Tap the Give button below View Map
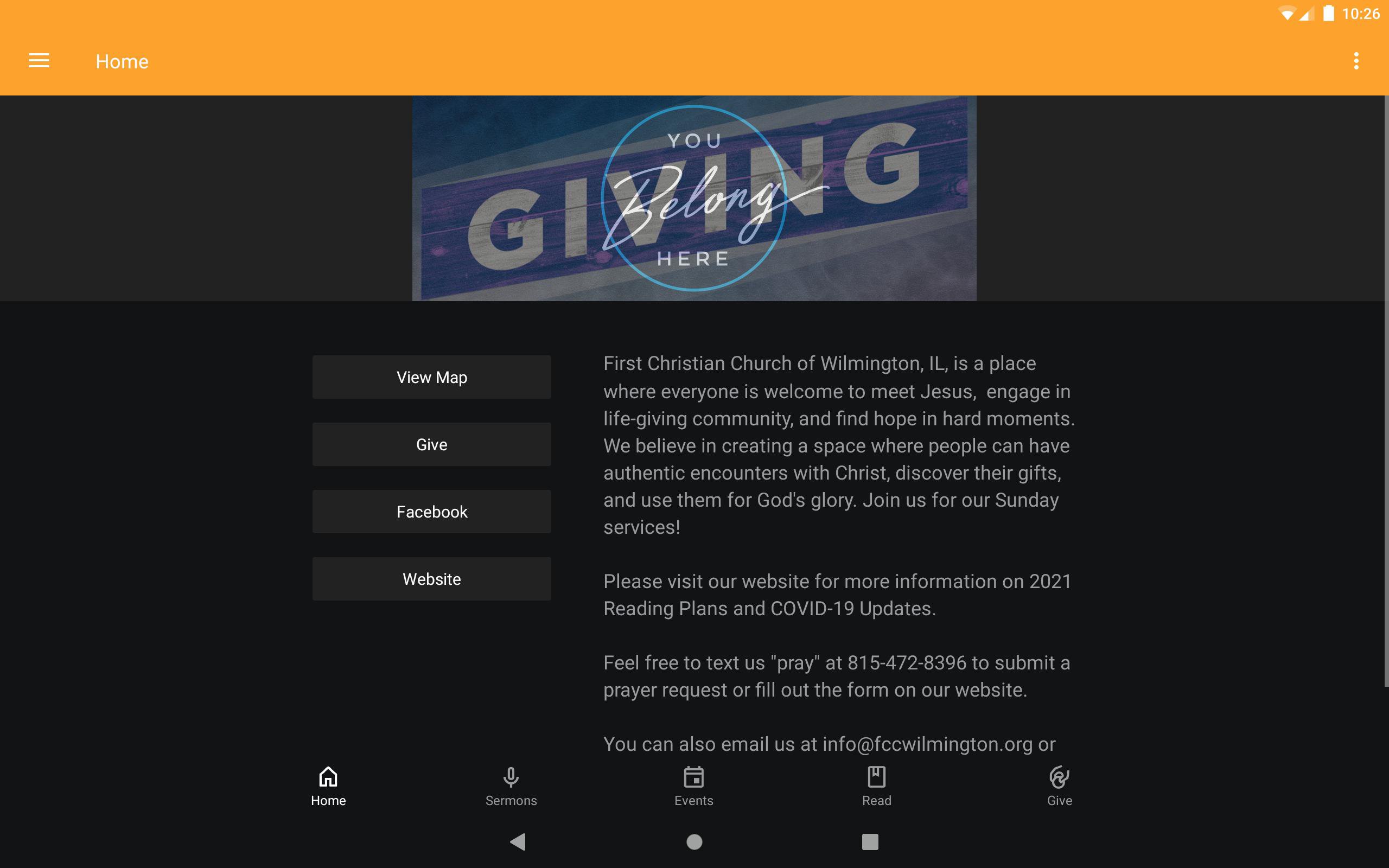The image size is (1389, 868). [432, 444]
